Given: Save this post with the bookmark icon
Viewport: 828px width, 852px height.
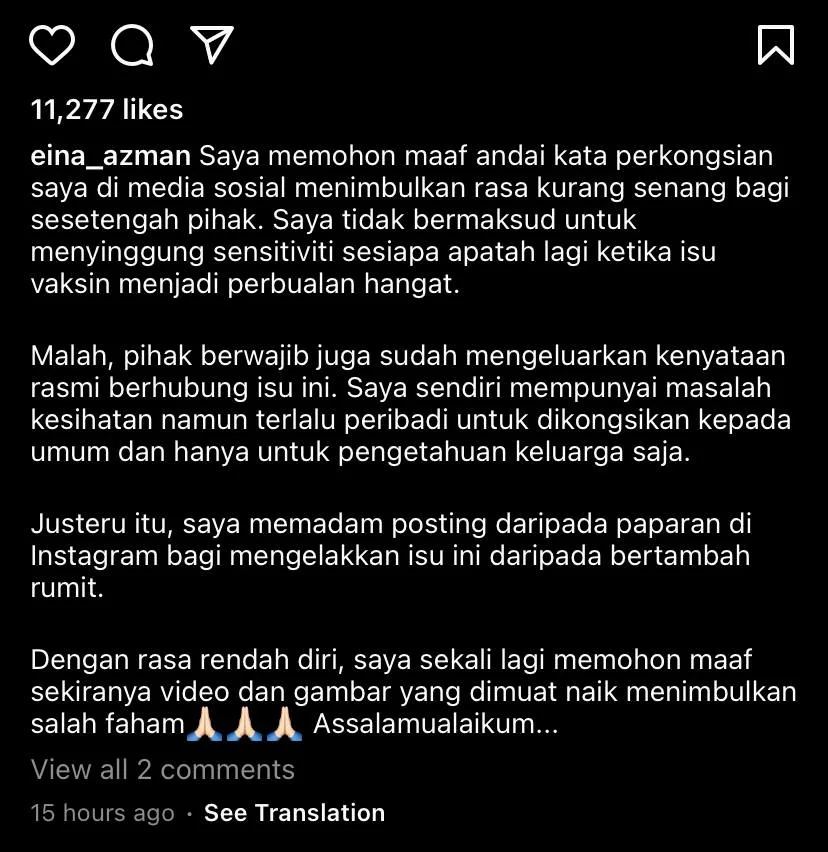Looking at the screenshot, I should tap(776, 46).
